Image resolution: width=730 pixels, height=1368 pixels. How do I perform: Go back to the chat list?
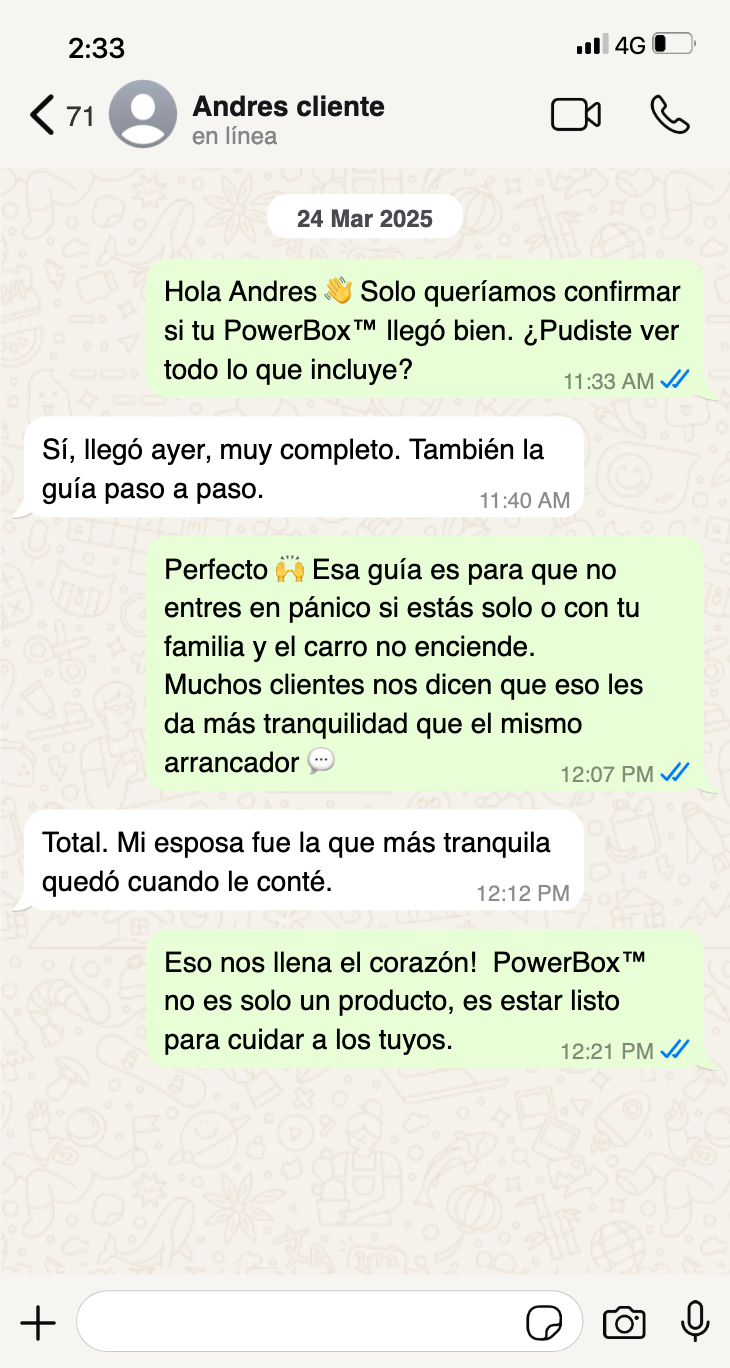pyautogui.click(x=43, y=116)
